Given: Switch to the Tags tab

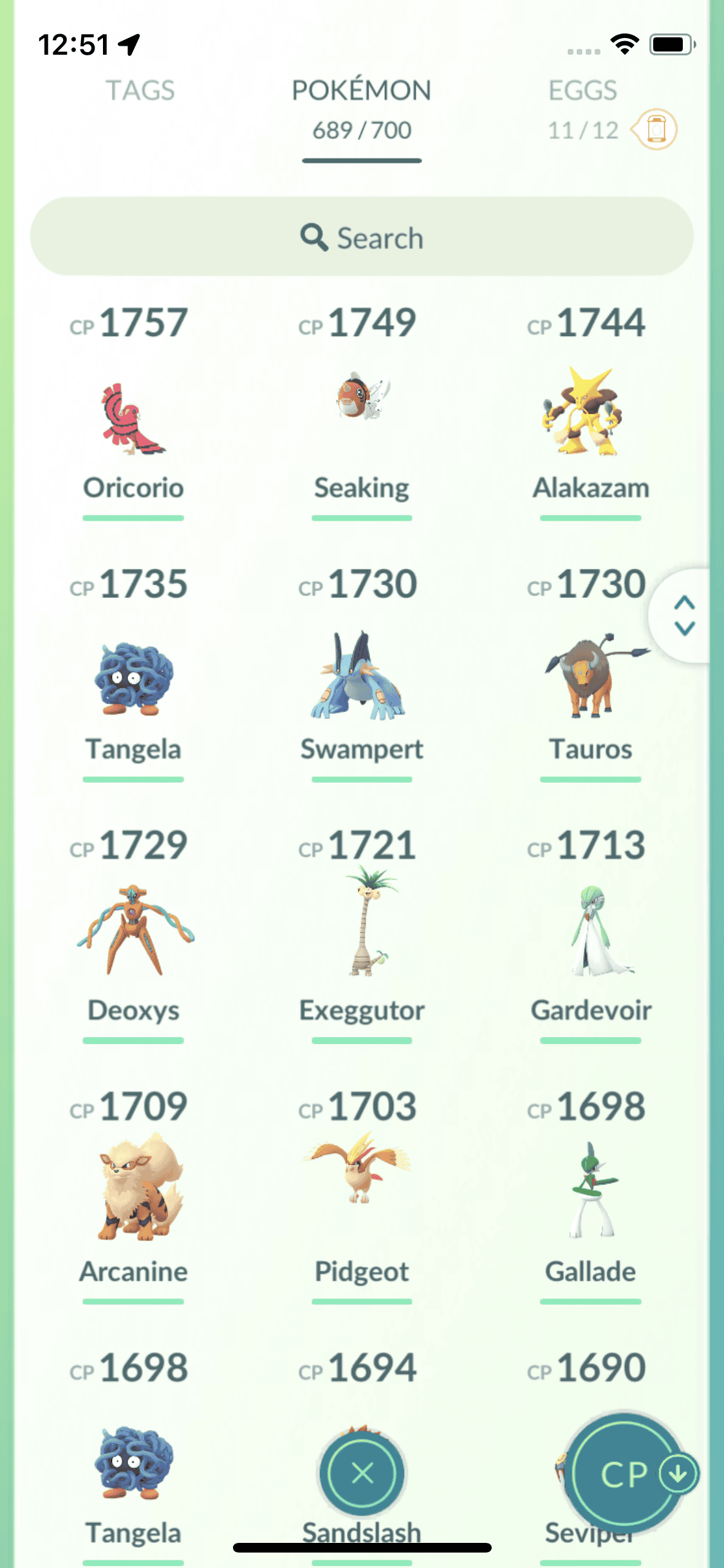Looking at the screenshot, I should coord(140,91).
